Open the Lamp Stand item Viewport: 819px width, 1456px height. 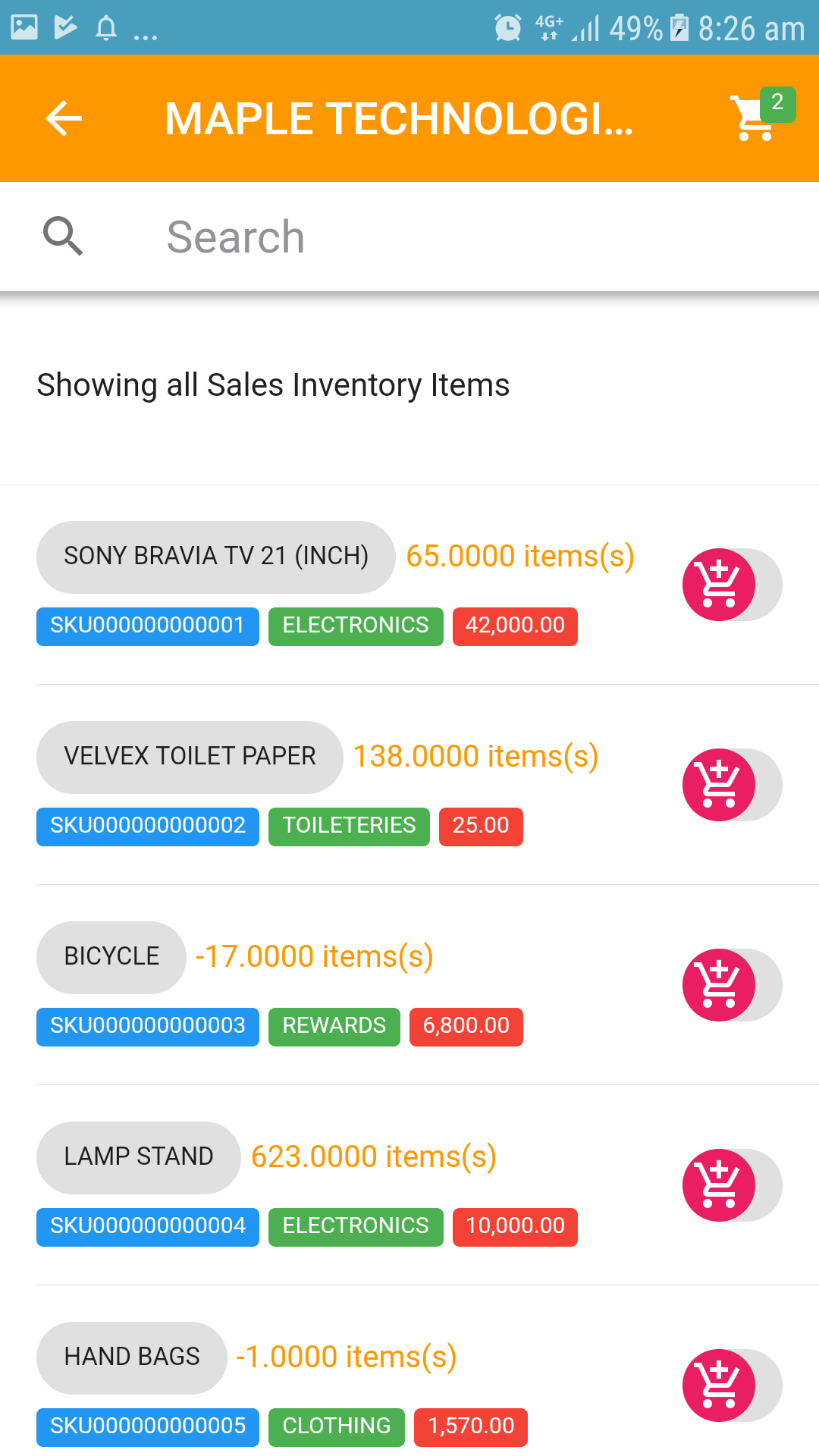click(139, 1157)
